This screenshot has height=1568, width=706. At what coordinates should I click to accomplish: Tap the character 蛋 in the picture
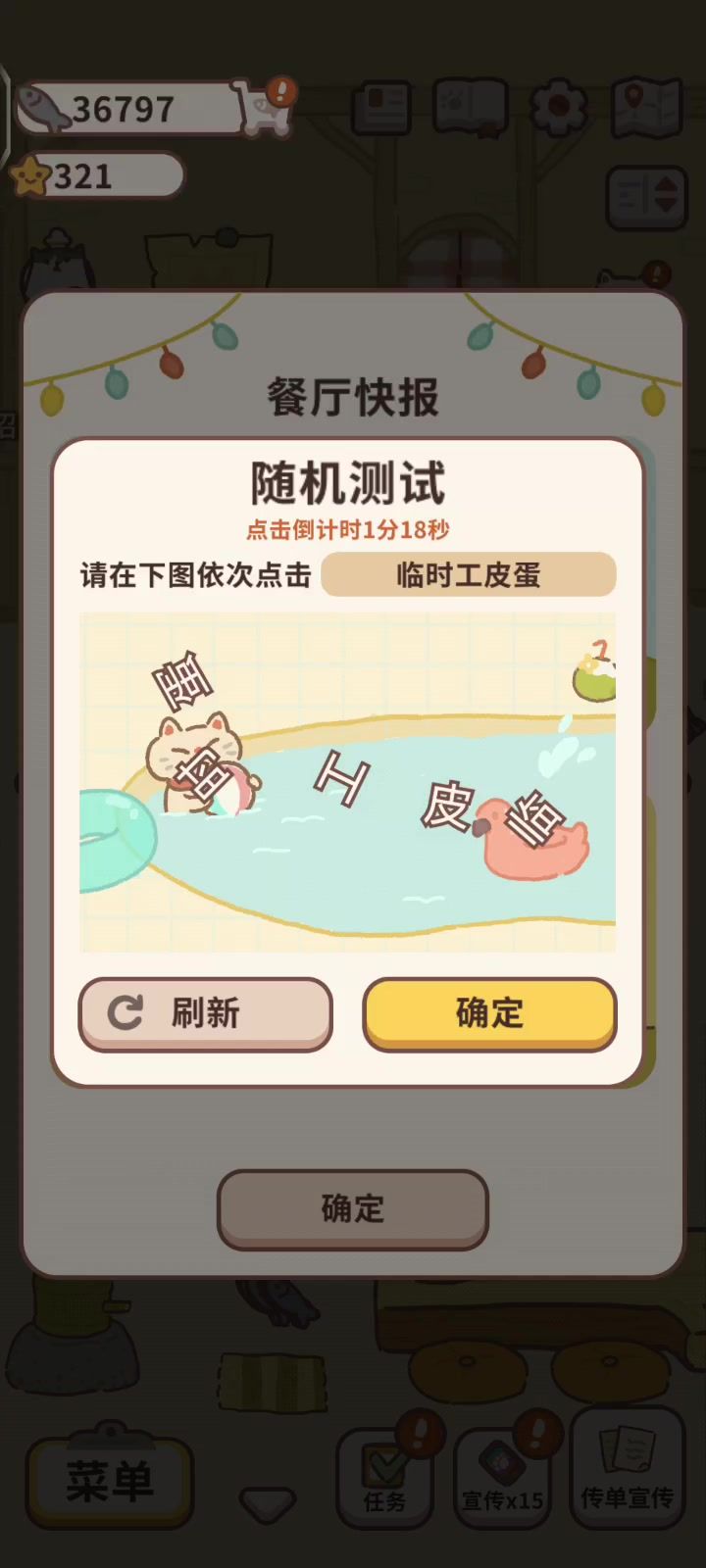180,683
